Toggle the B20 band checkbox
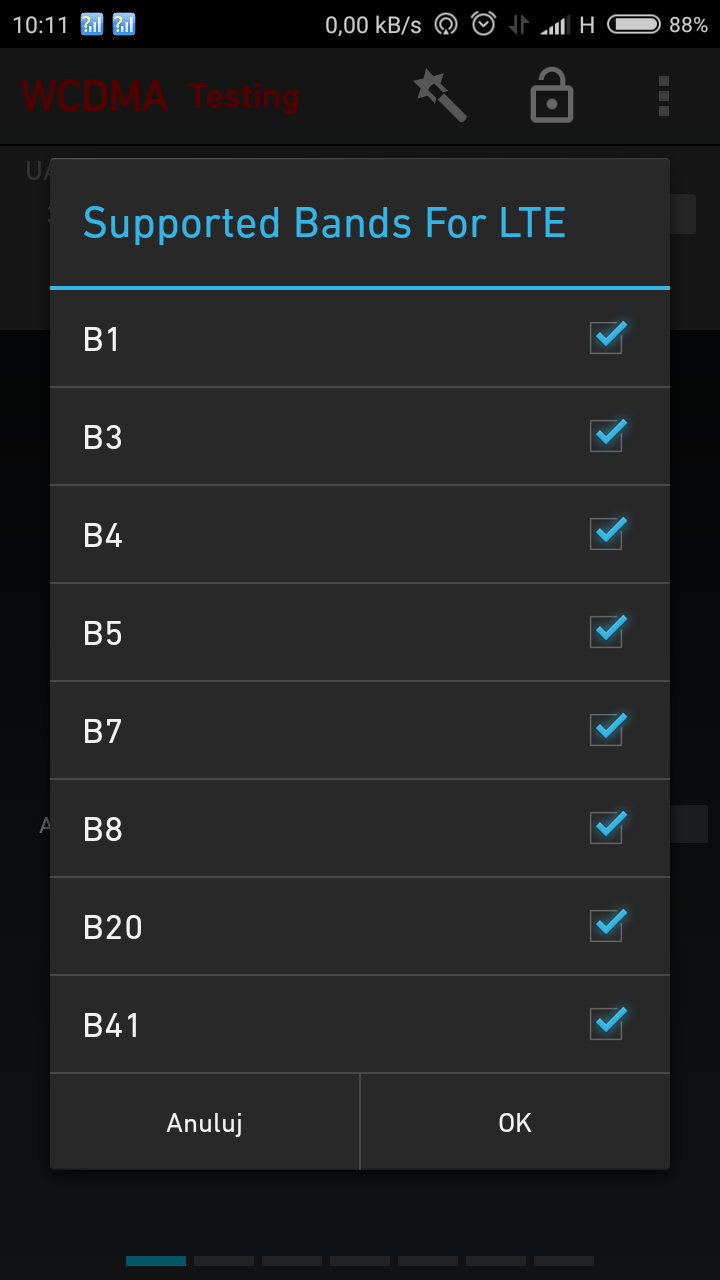Screen dimensions: 720x1280 (607, 926)
